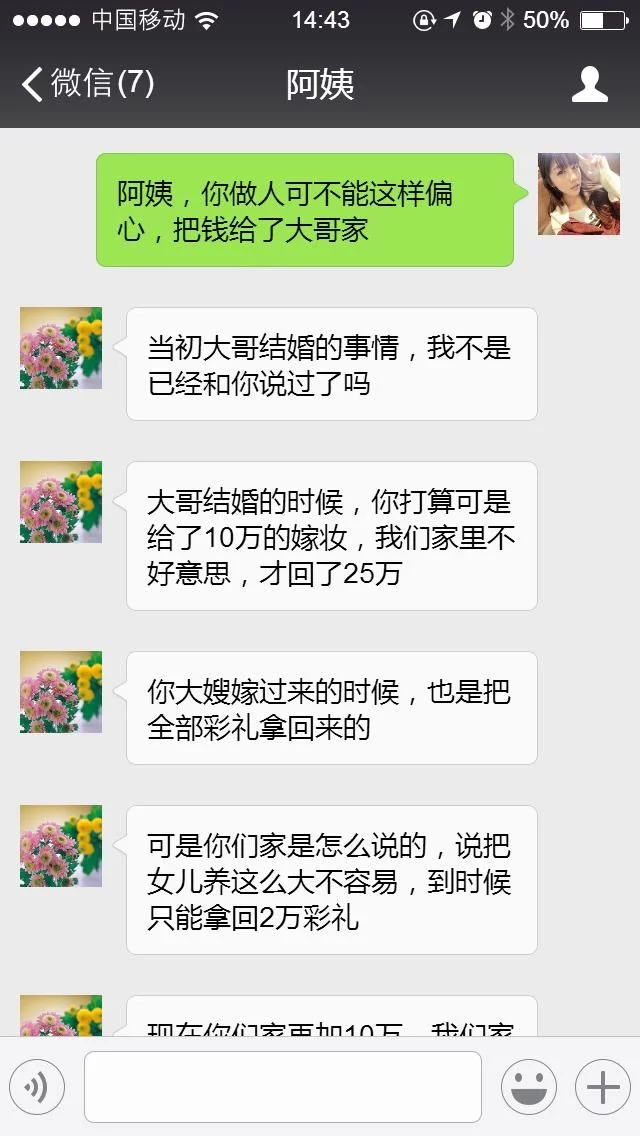Image resolution: width=640 pixels, height=1136 pixels.
Task: Open the plus attachment menu
Action: pyautogui.click(x=602, y=1087)
